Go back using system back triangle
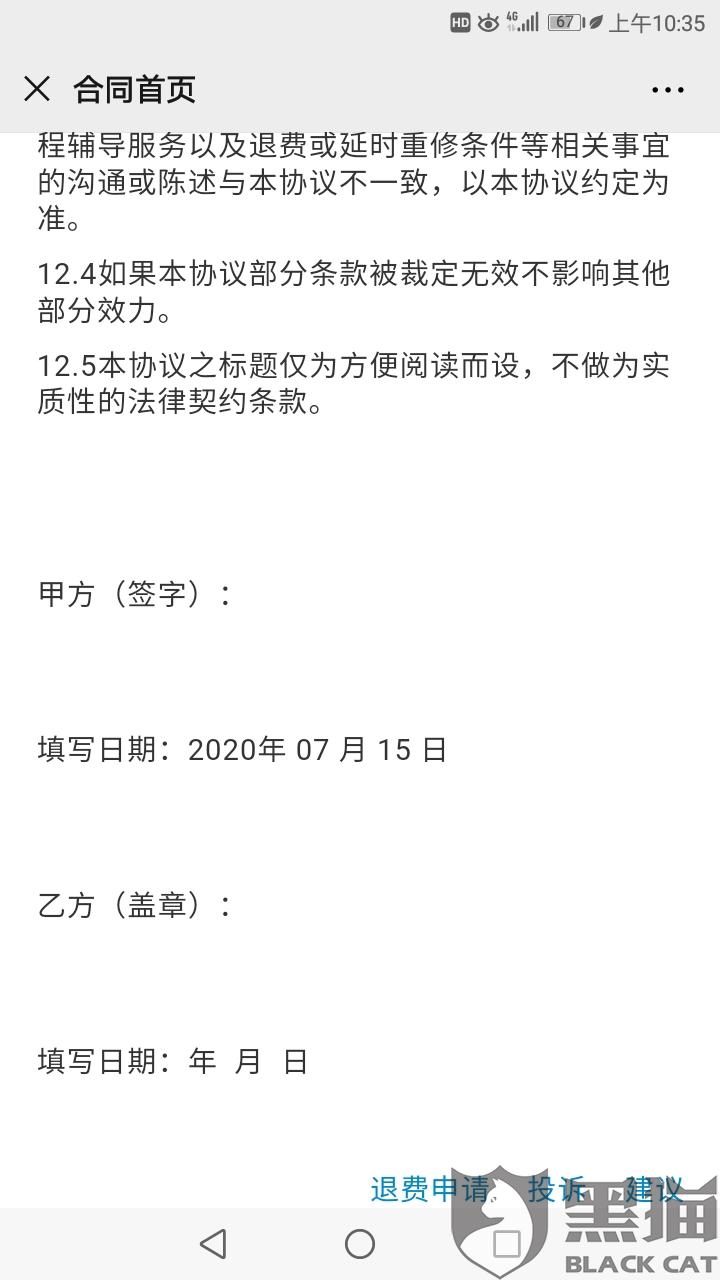The height and width of the screenshot is (1280, 720). click(x=212, y=1244)
